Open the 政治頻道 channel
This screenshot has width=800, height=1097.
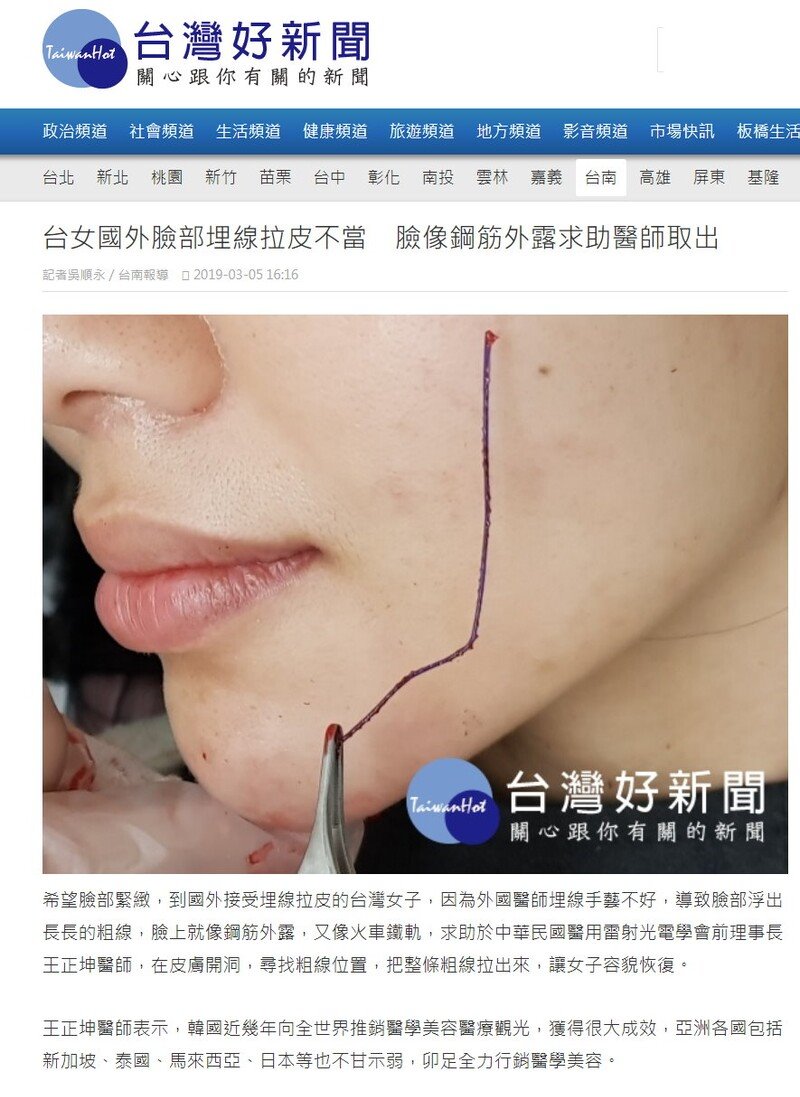75,131
